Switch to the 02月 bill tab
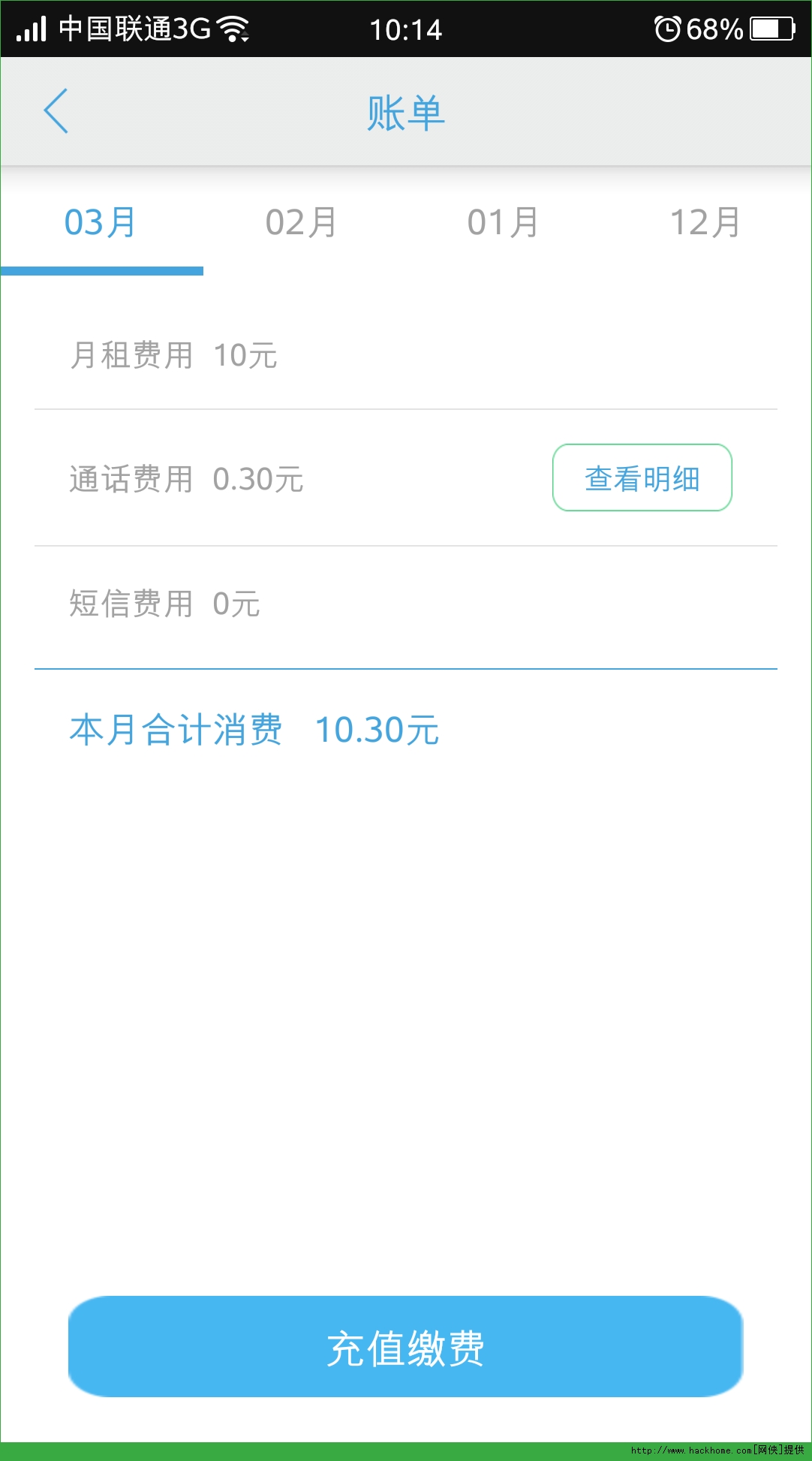The image size is (812, 1461). point(302,223)
